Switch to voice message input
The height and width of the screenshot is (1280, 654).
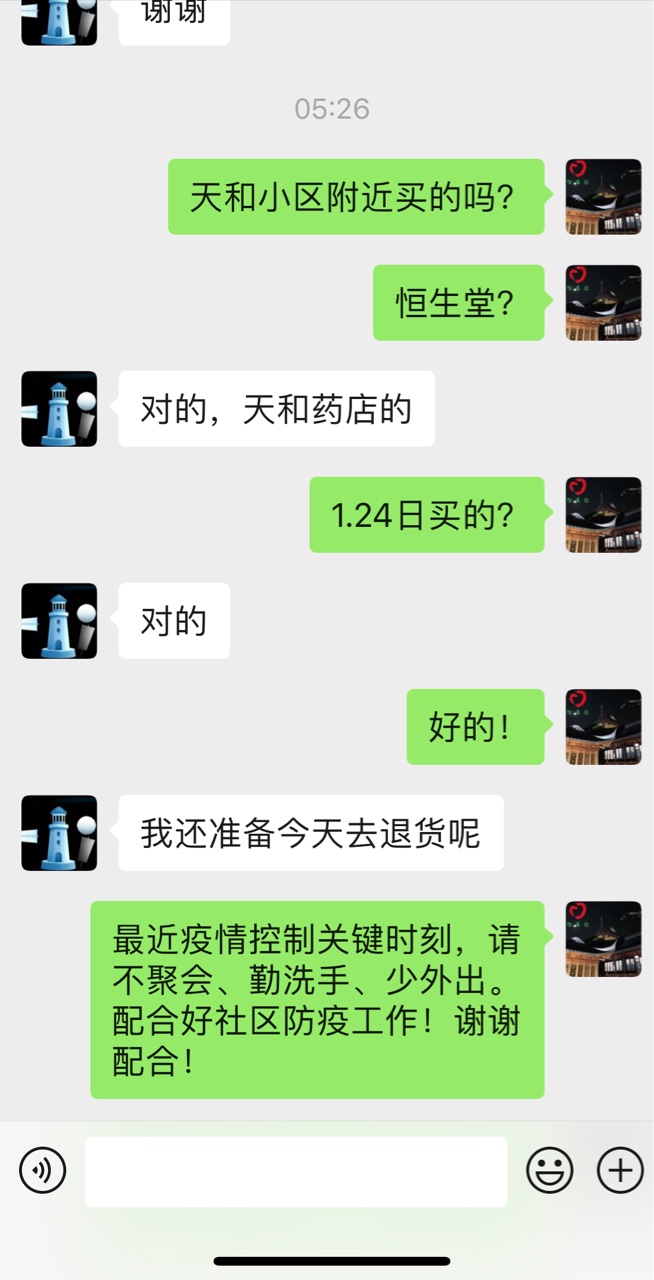[x=43, y=1170]
